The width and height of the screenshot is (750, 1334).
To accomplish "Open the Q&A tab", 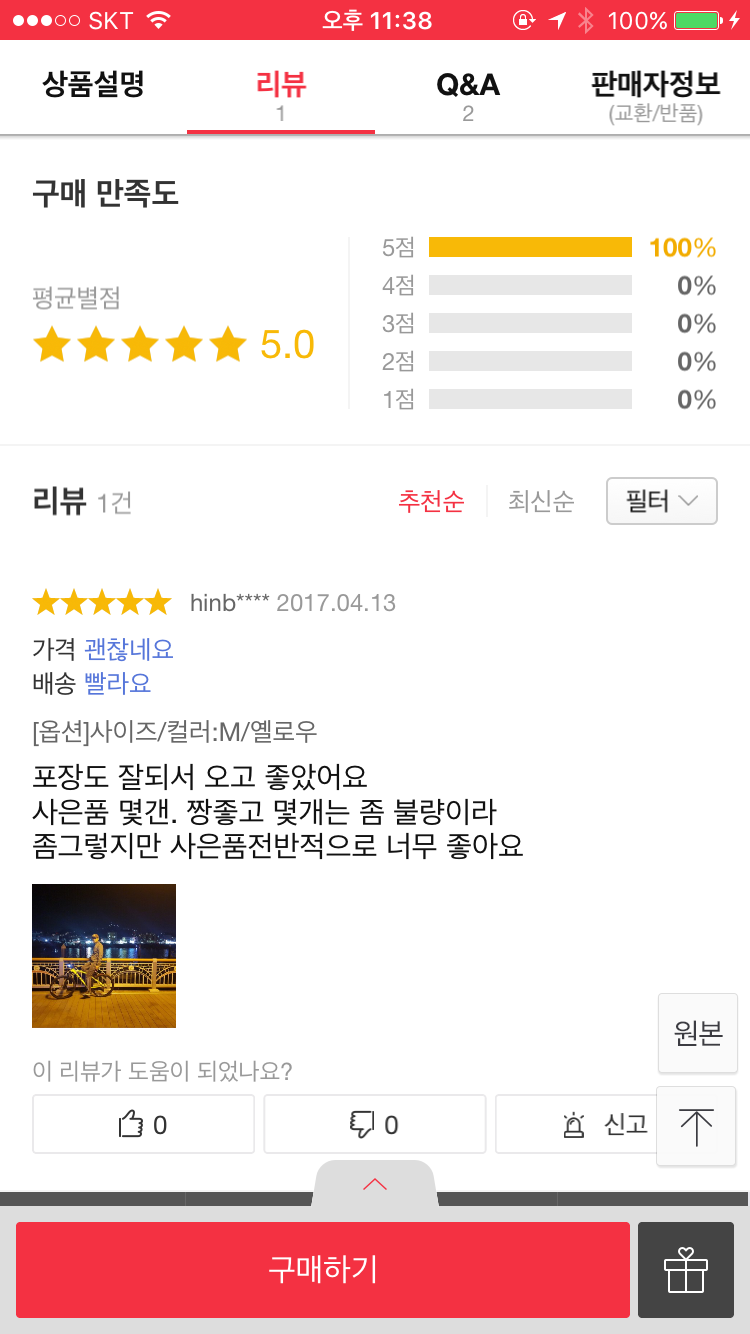I will tap(467, 95).
